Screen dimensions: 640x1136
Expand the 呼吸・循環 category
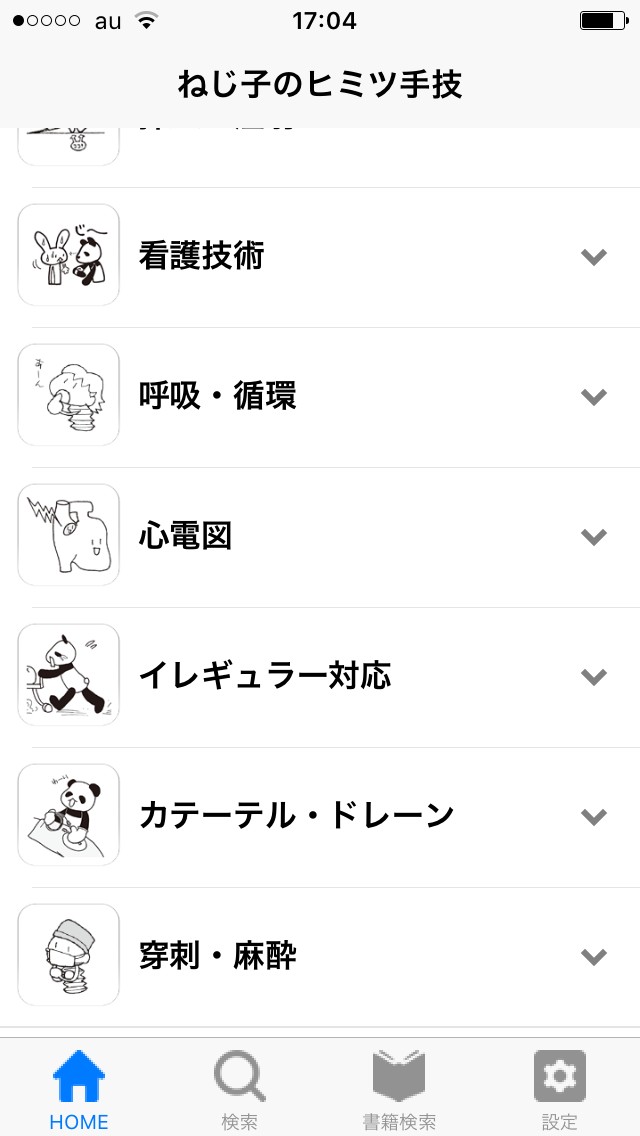(594, 397)
